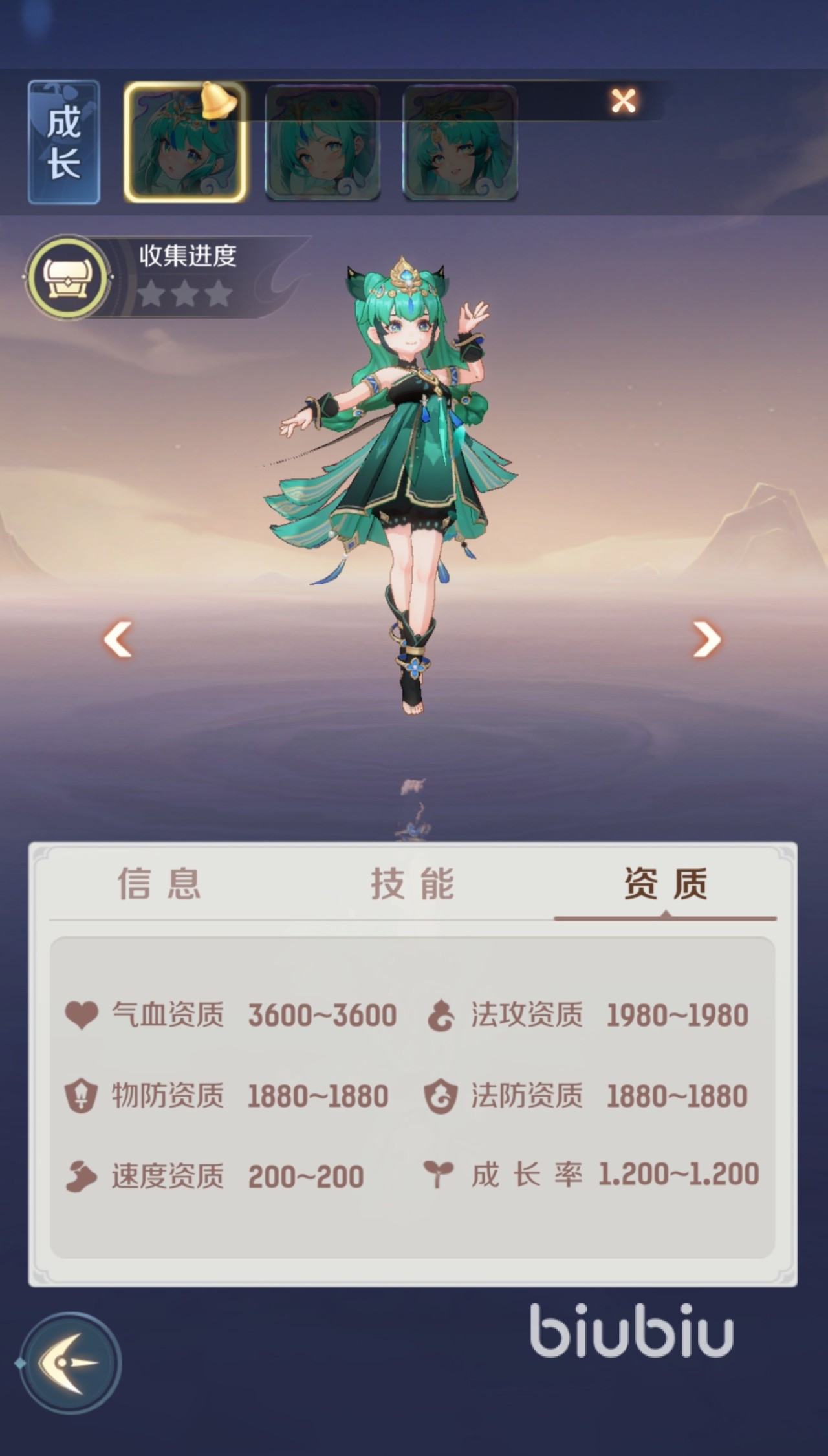Open the 收集进度 treasure chest
Image resolution: width=828 pixels, height=1456 pixels.
point(67,277)
